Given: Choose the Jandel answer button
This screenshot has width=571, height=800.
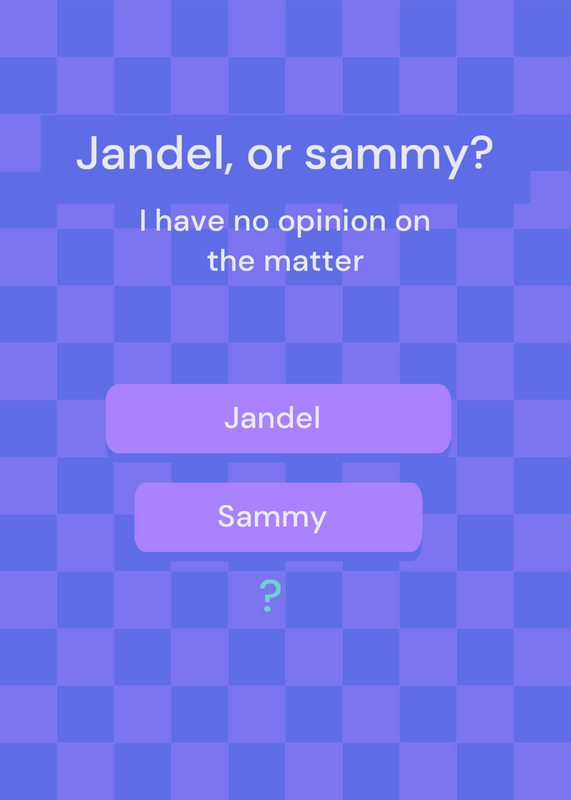Looking at the screenshot, I should click(278, 418).
